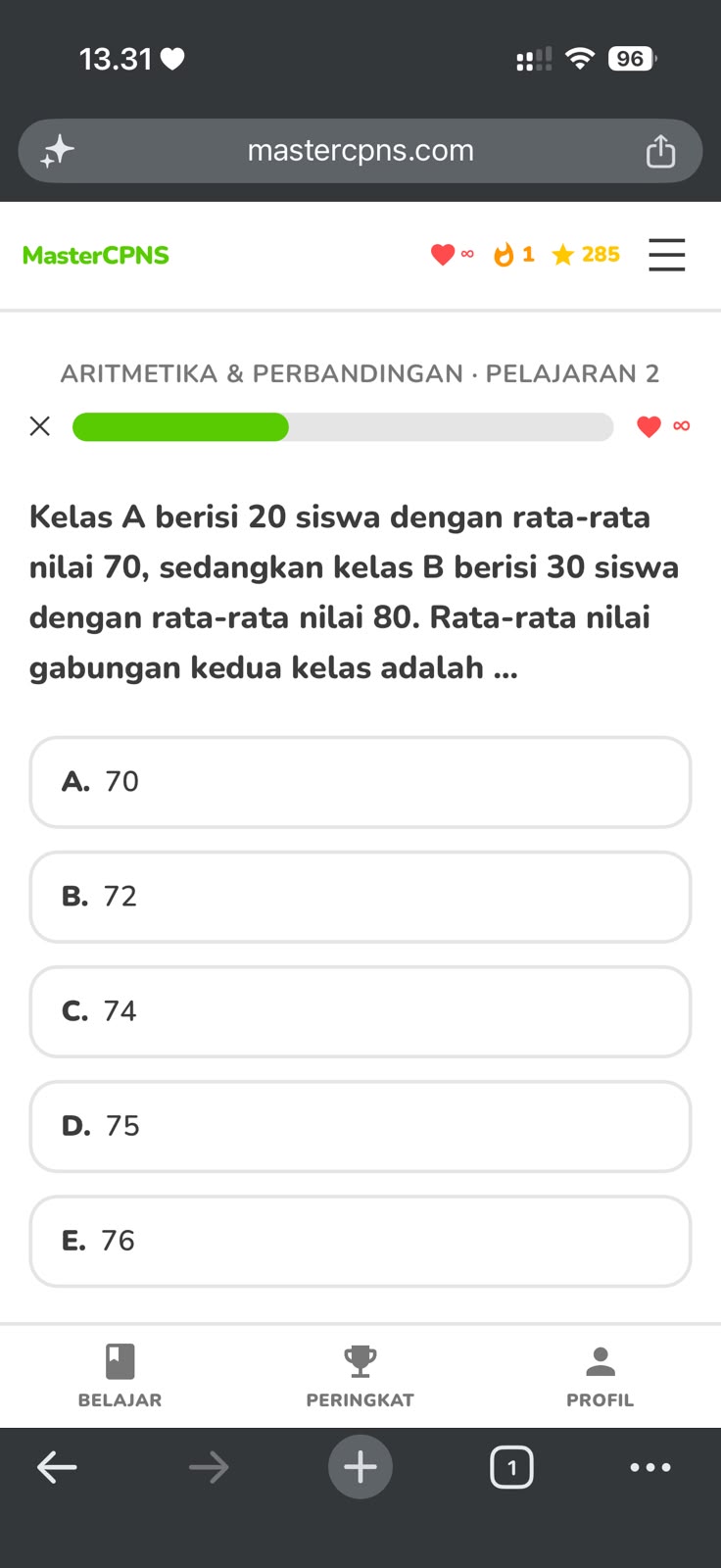Open the Peringkat tab
721x1568 pixels.
[x=360, y=1376]
